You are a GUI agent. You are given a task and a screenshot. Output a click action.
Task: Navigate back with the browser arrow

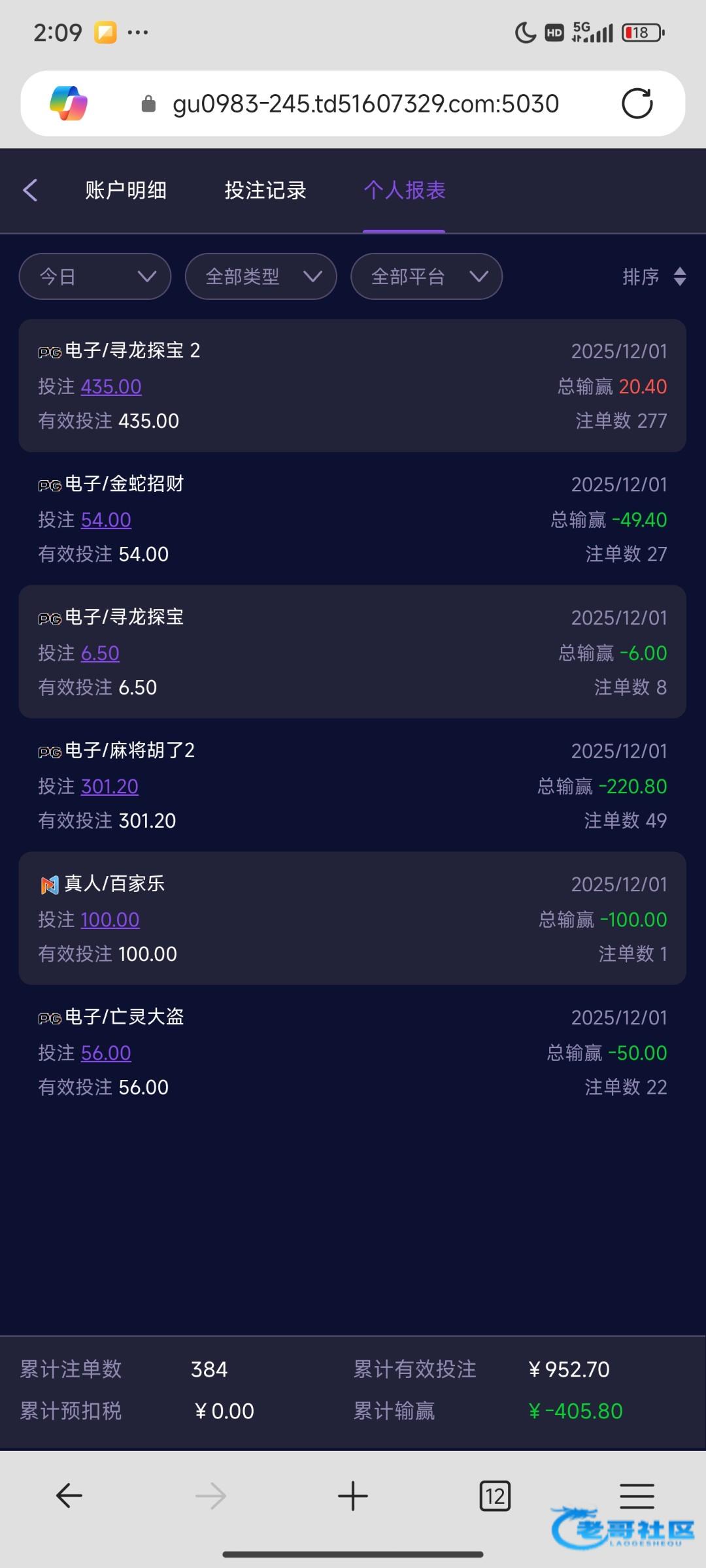(x=69, y=1495)
